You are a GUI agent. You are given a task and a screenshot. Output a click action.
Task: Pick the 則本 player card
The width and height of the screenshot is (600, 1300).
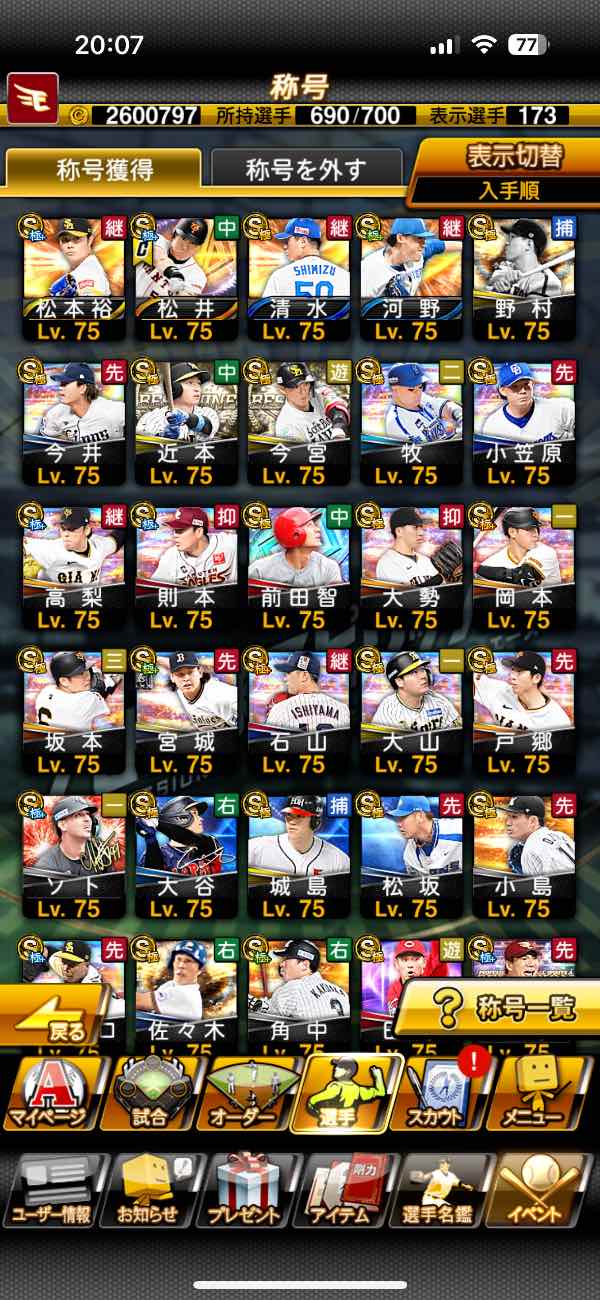click(186, 568)
